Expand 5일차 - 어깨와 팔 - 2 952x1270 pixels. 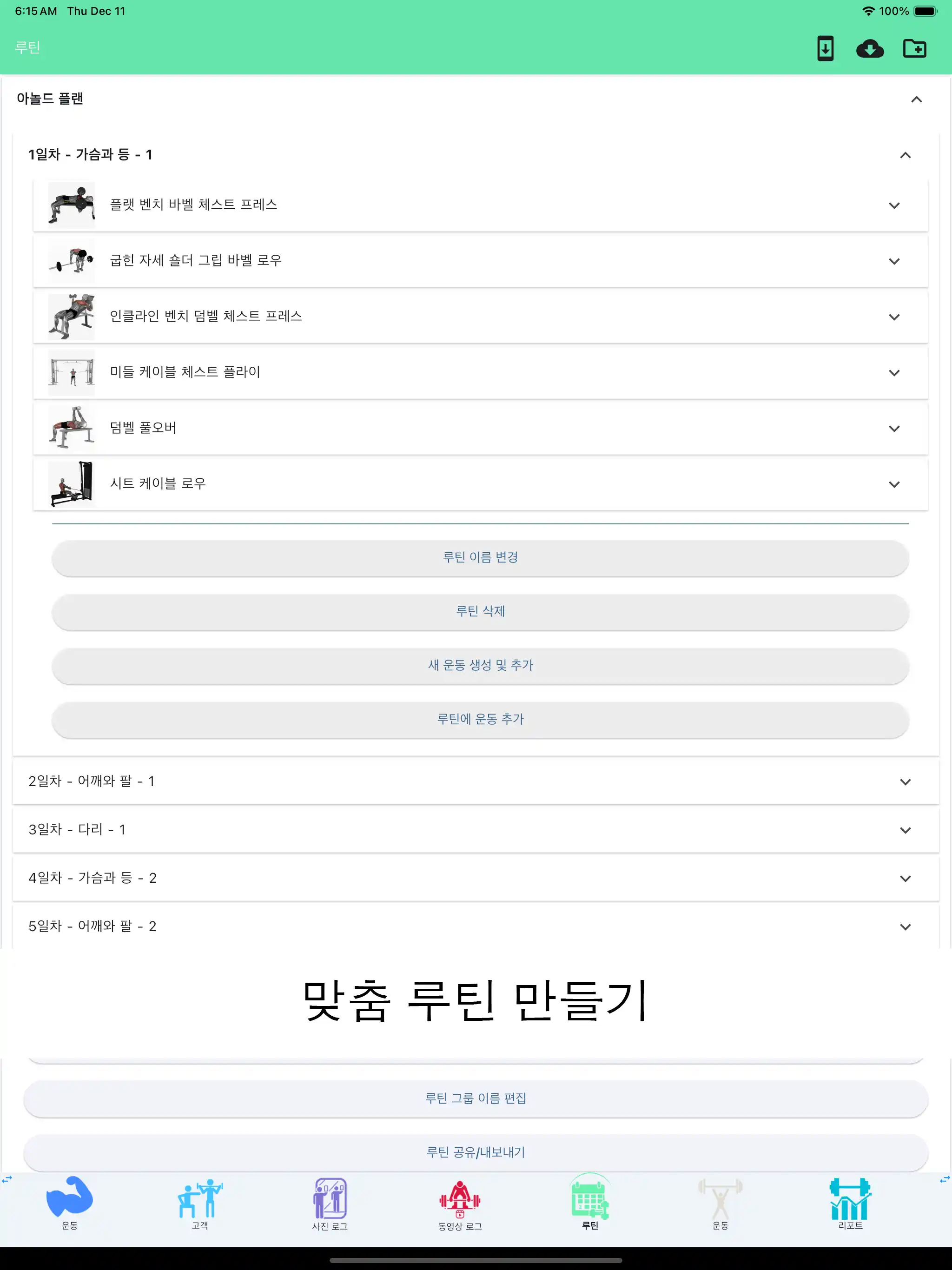point(906,926)
